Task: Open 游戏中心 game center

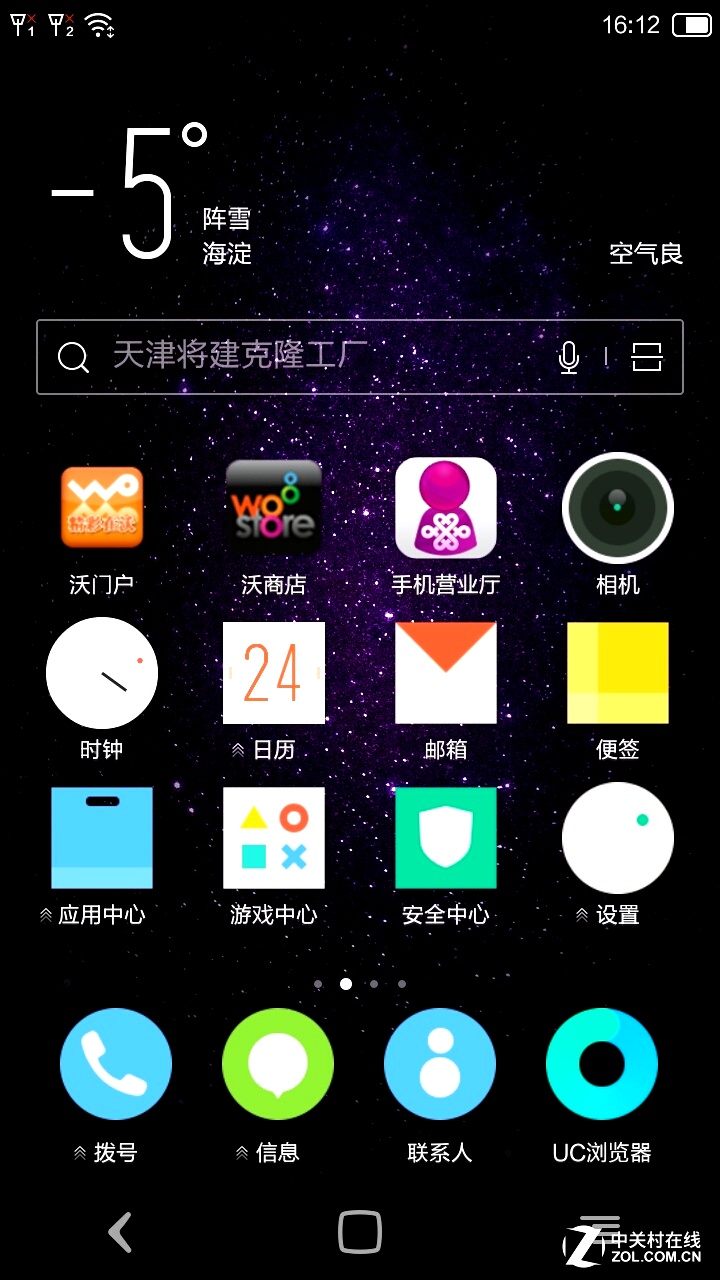Action: (x=274, y=838)
